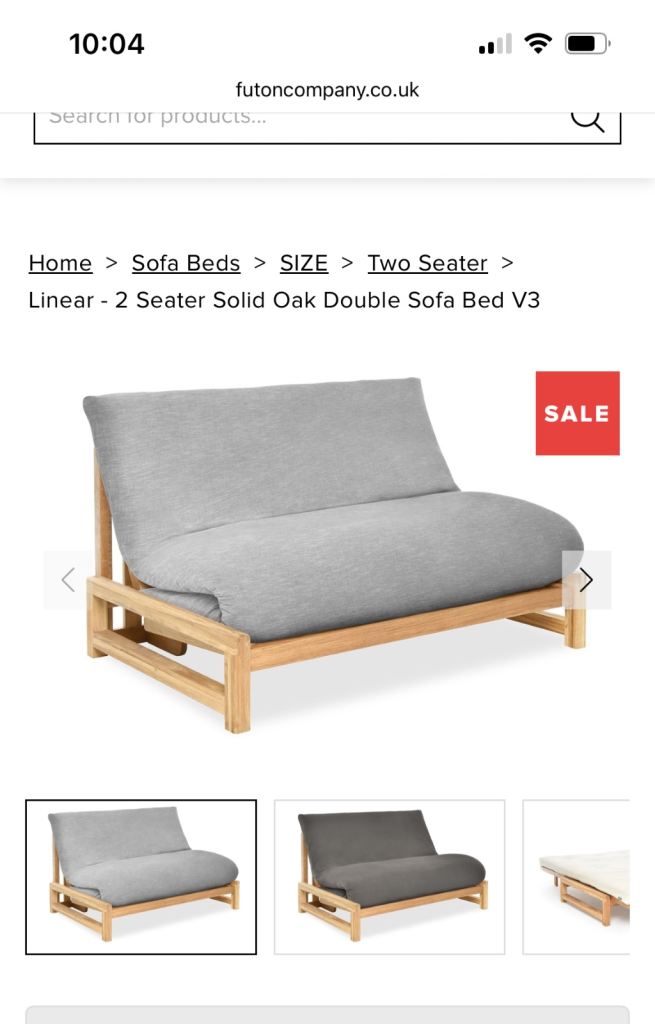Tap the search magnifier icon

coord(588,119)
